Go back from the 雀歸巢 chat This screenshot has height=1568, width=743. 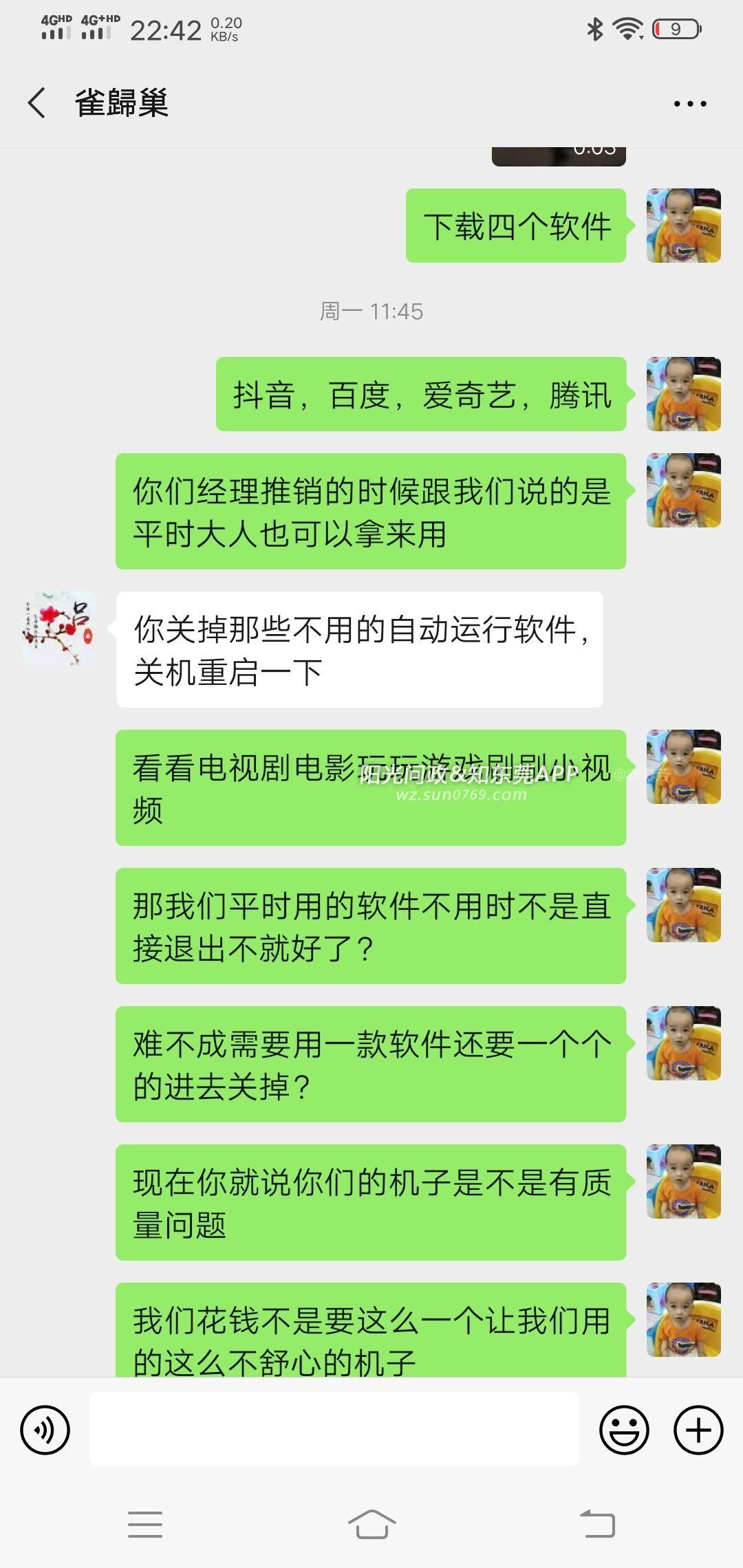pos(37,103)
